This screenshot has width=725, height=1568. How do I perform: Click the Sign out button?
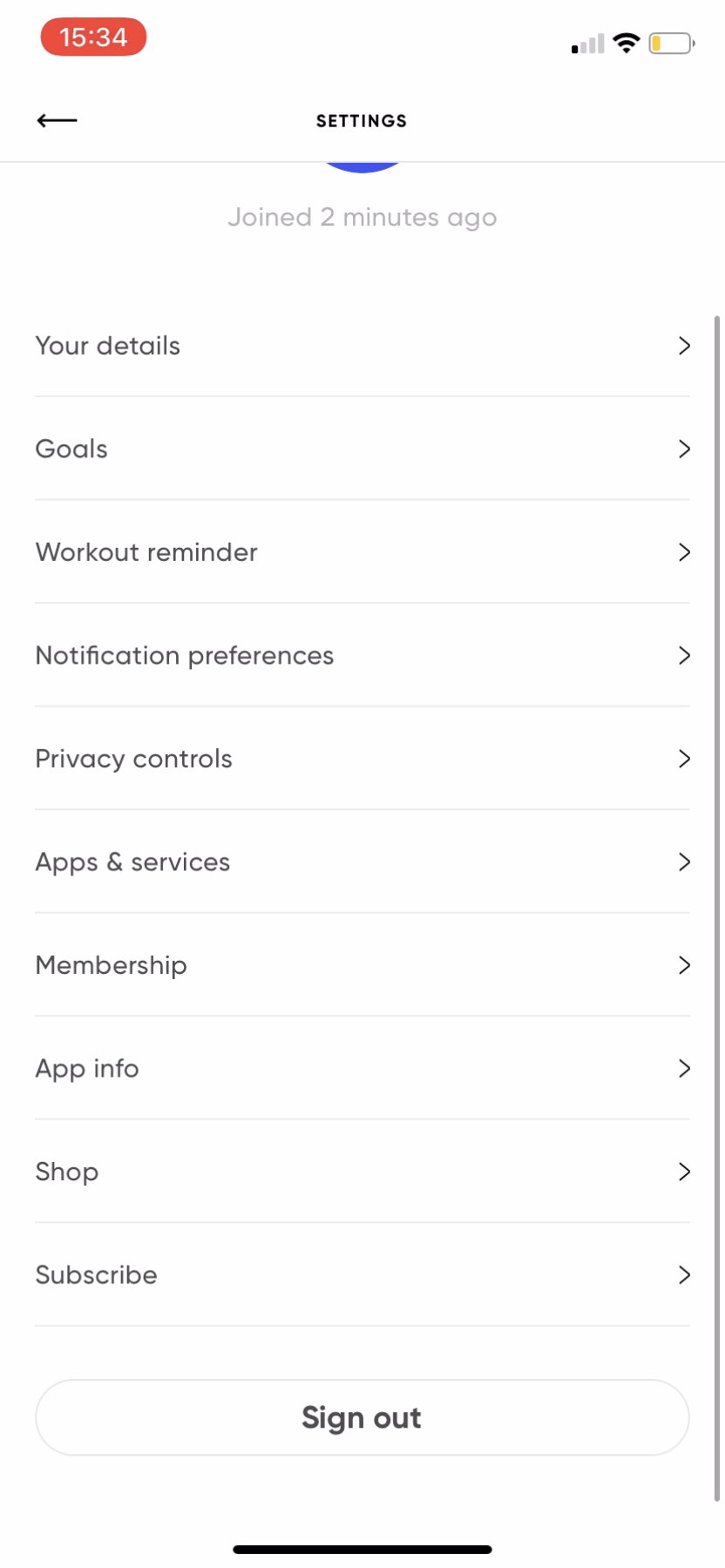(x=362, y=1417)
